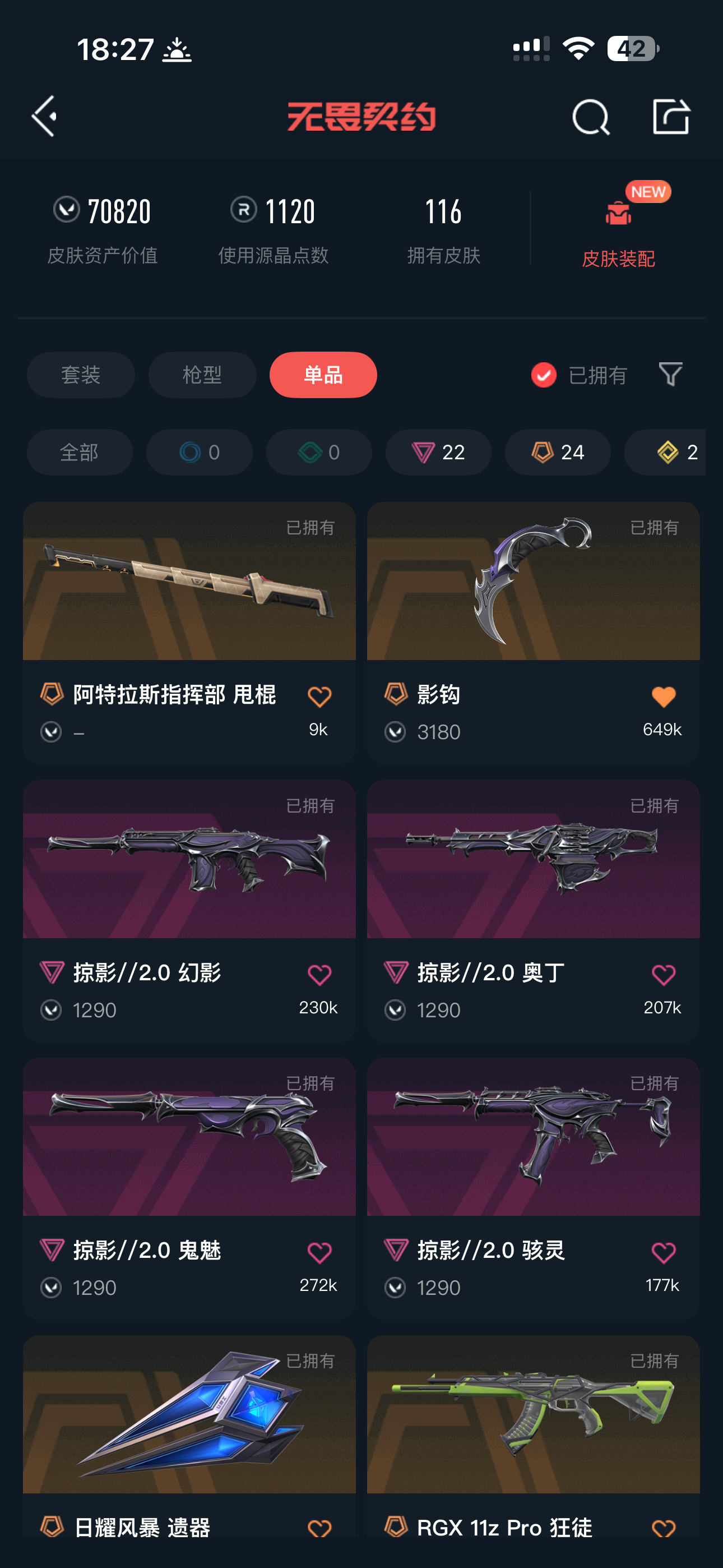This screenshot has height=1568, width=723.
Task: Switch to the 套装 tab
Action: point(81,375)
